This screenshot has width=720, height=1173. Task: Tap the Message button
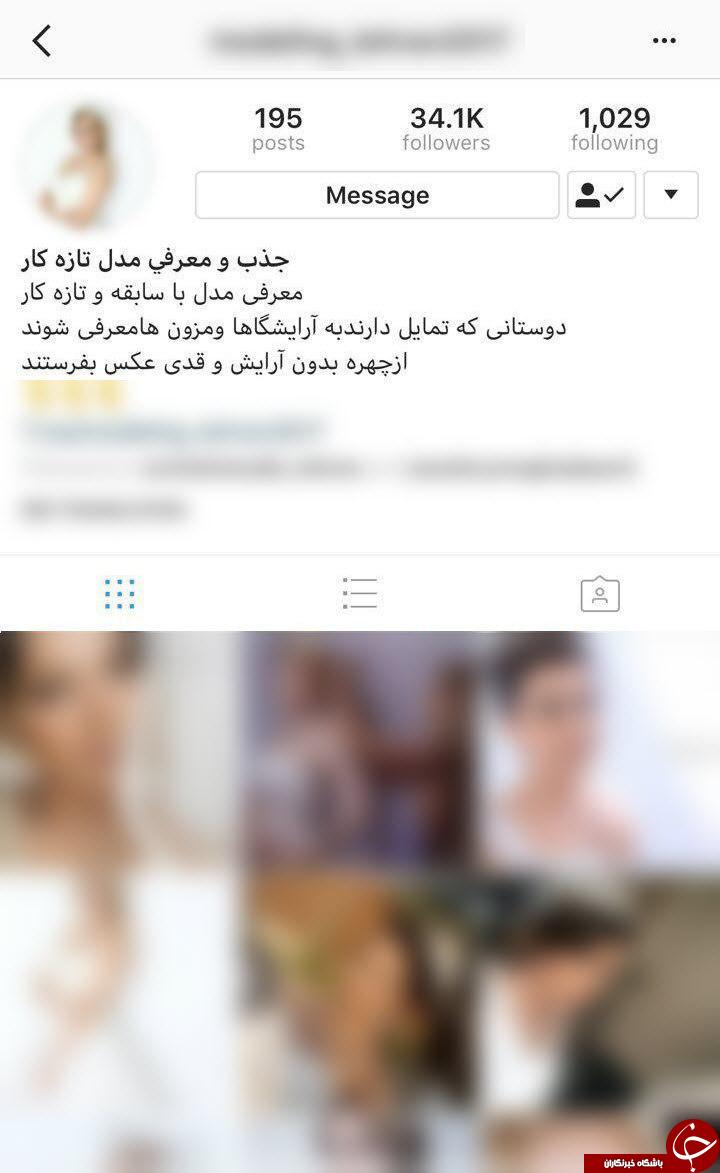point(377,195)
